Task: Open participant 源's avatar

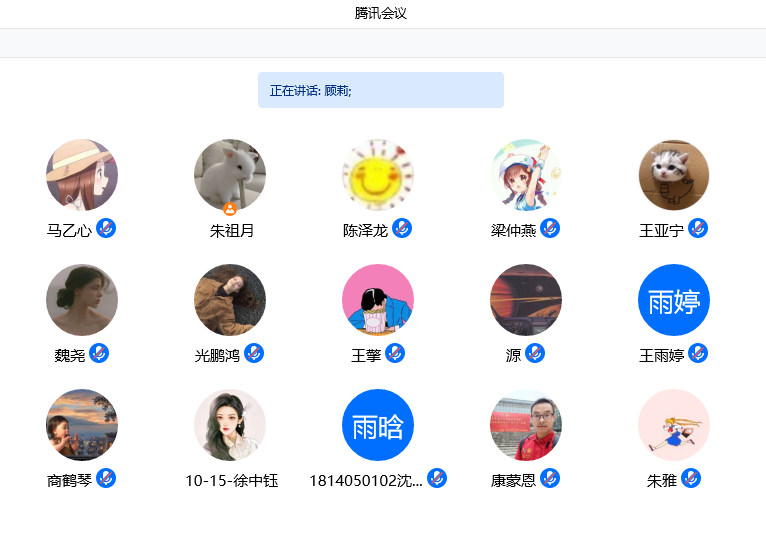Action: [x=526, y=300]
